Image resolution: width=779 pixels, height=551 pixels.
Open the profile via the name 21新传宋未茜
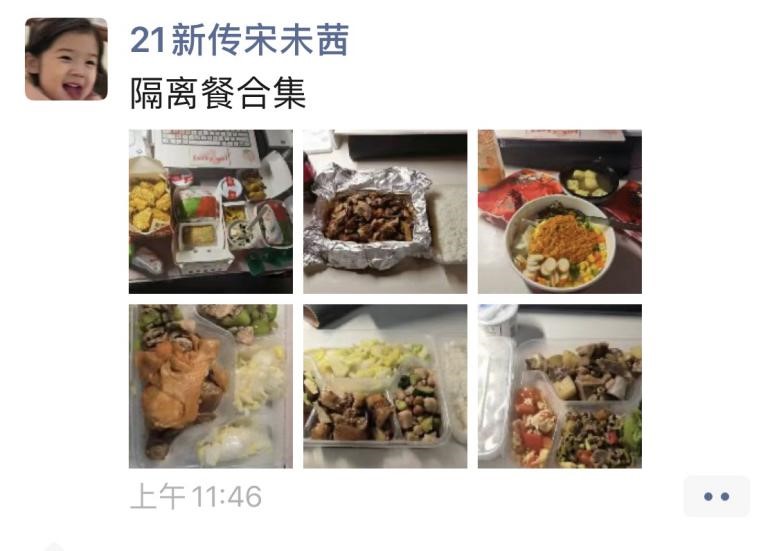coord(239,40)
